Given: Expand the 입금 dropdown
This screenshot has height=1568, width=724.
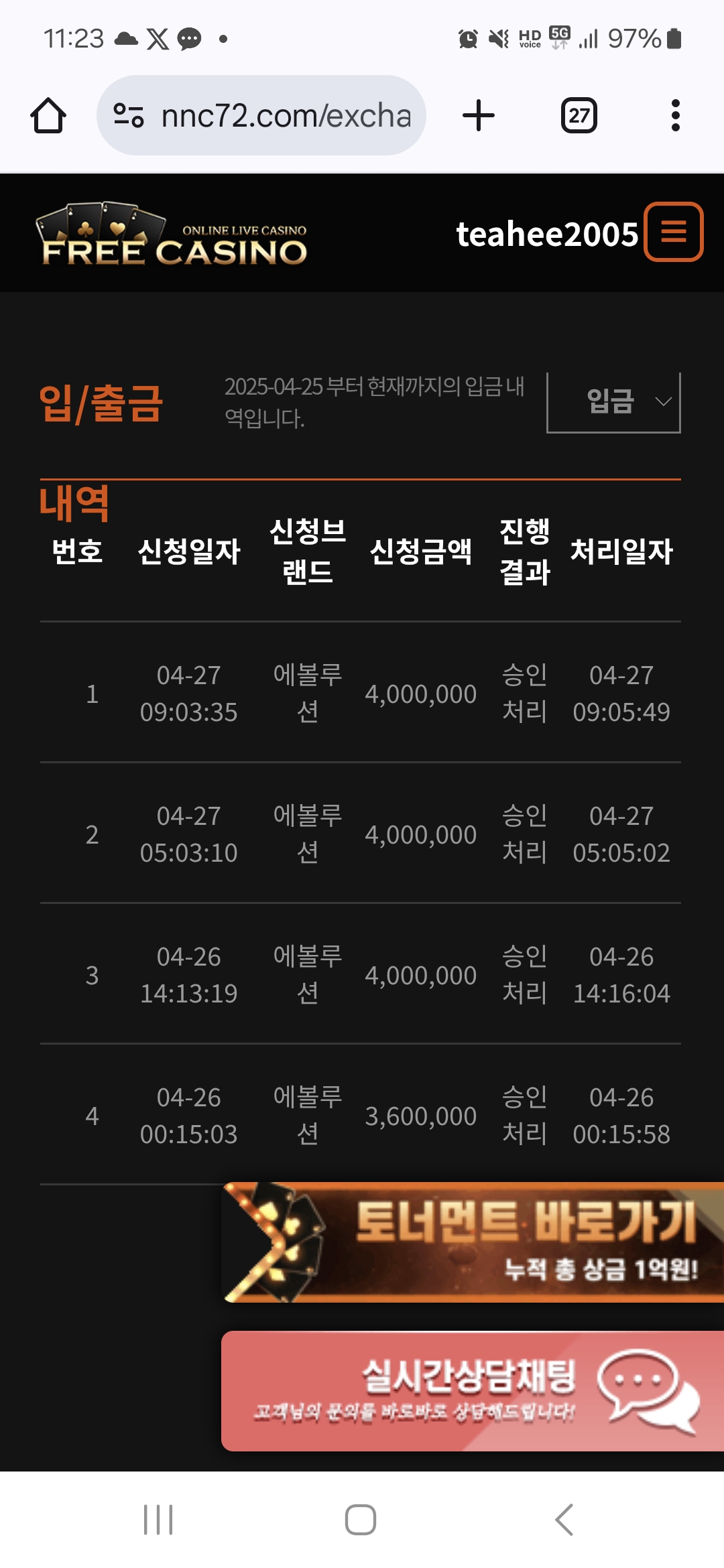Looking at the screenshot, I should click(x=613, y=402).
